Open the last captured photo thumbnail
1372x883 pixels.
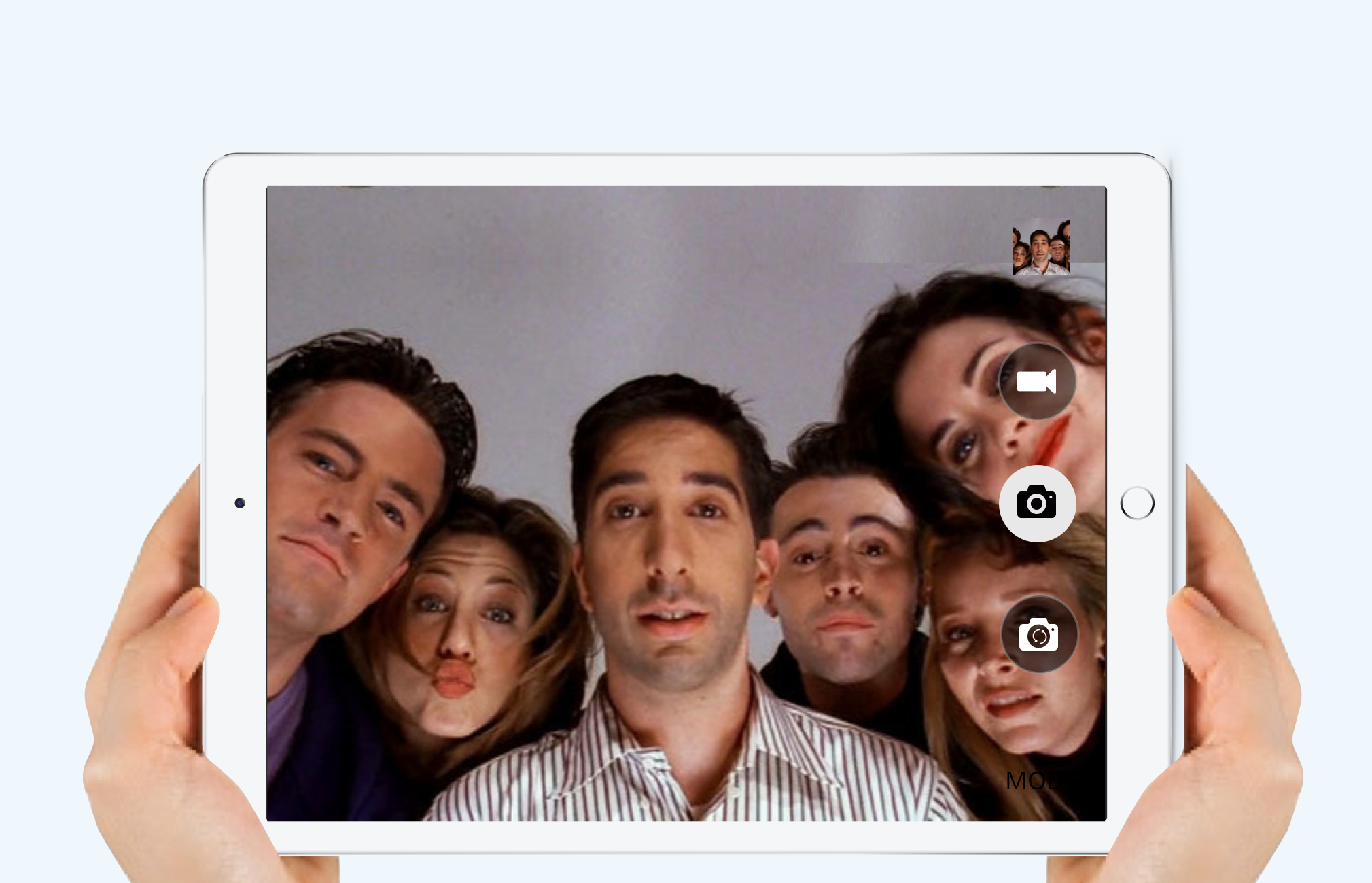(1041, 247)
